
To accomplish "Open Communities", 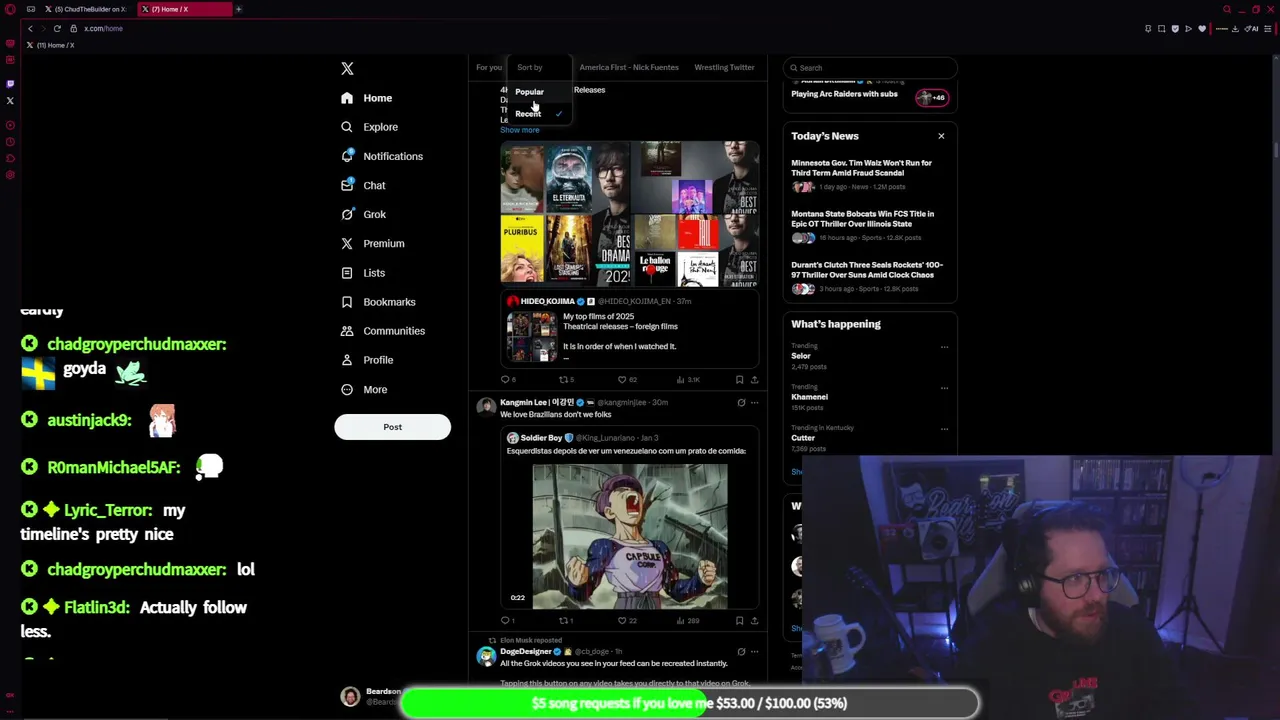I will click(x=393, y=331).
